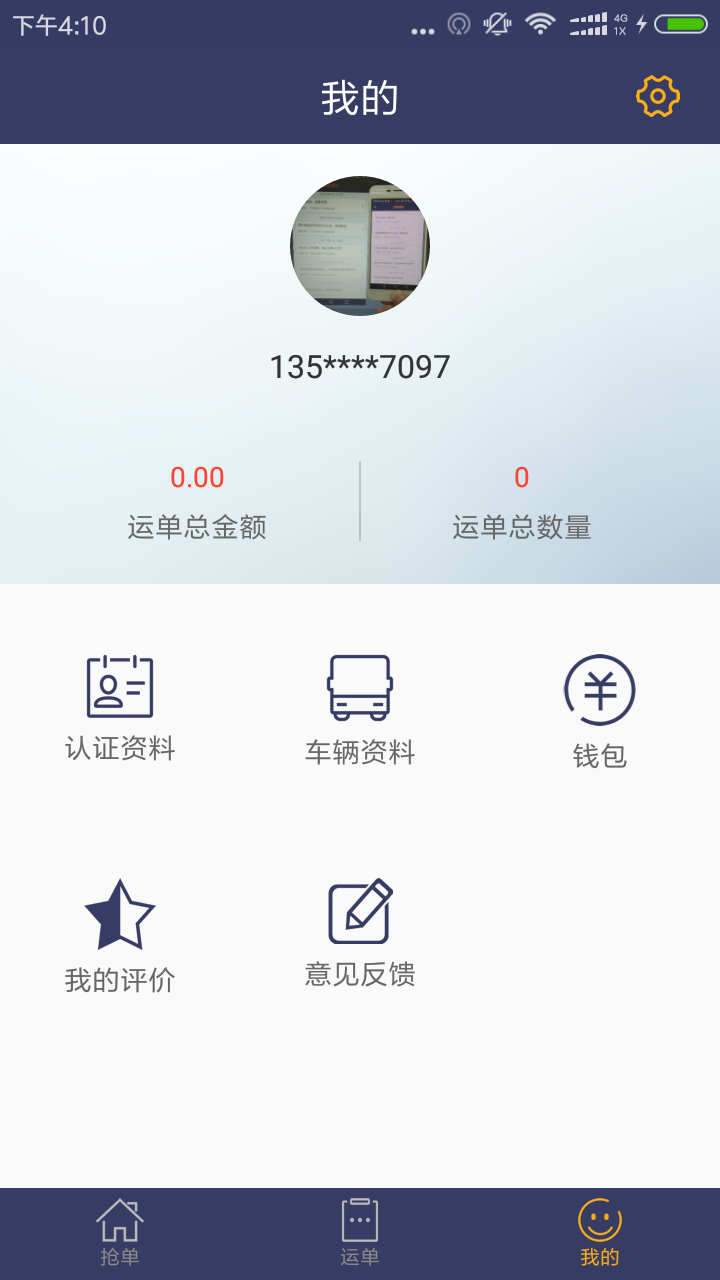Click the 运单总金额 amount 0.00
The width and height of the screenshot is (720, 1280).
coord(198,477)
